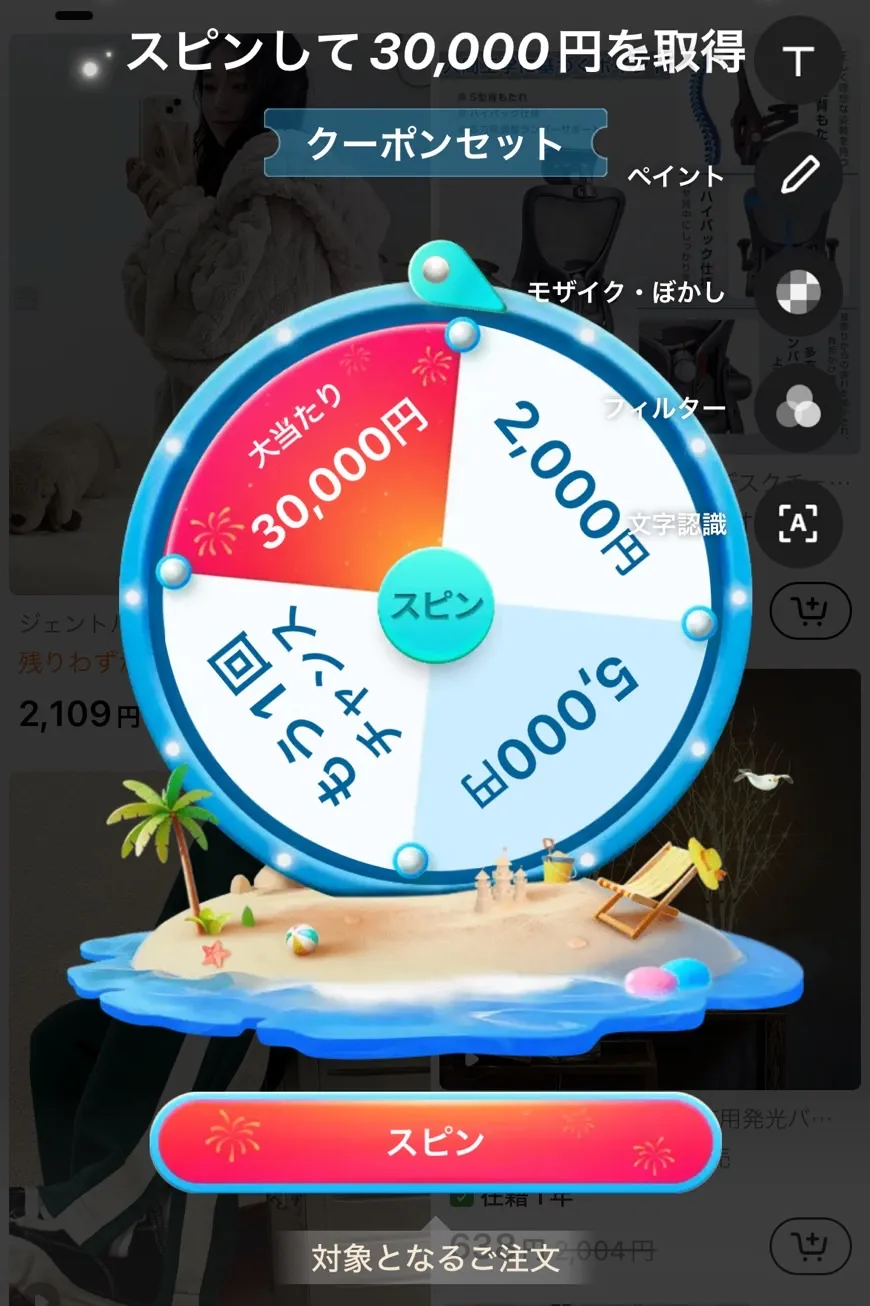Open the フィルター tool
The image size is (870, 1306).
pyautogui.click(x=797, y=408)
